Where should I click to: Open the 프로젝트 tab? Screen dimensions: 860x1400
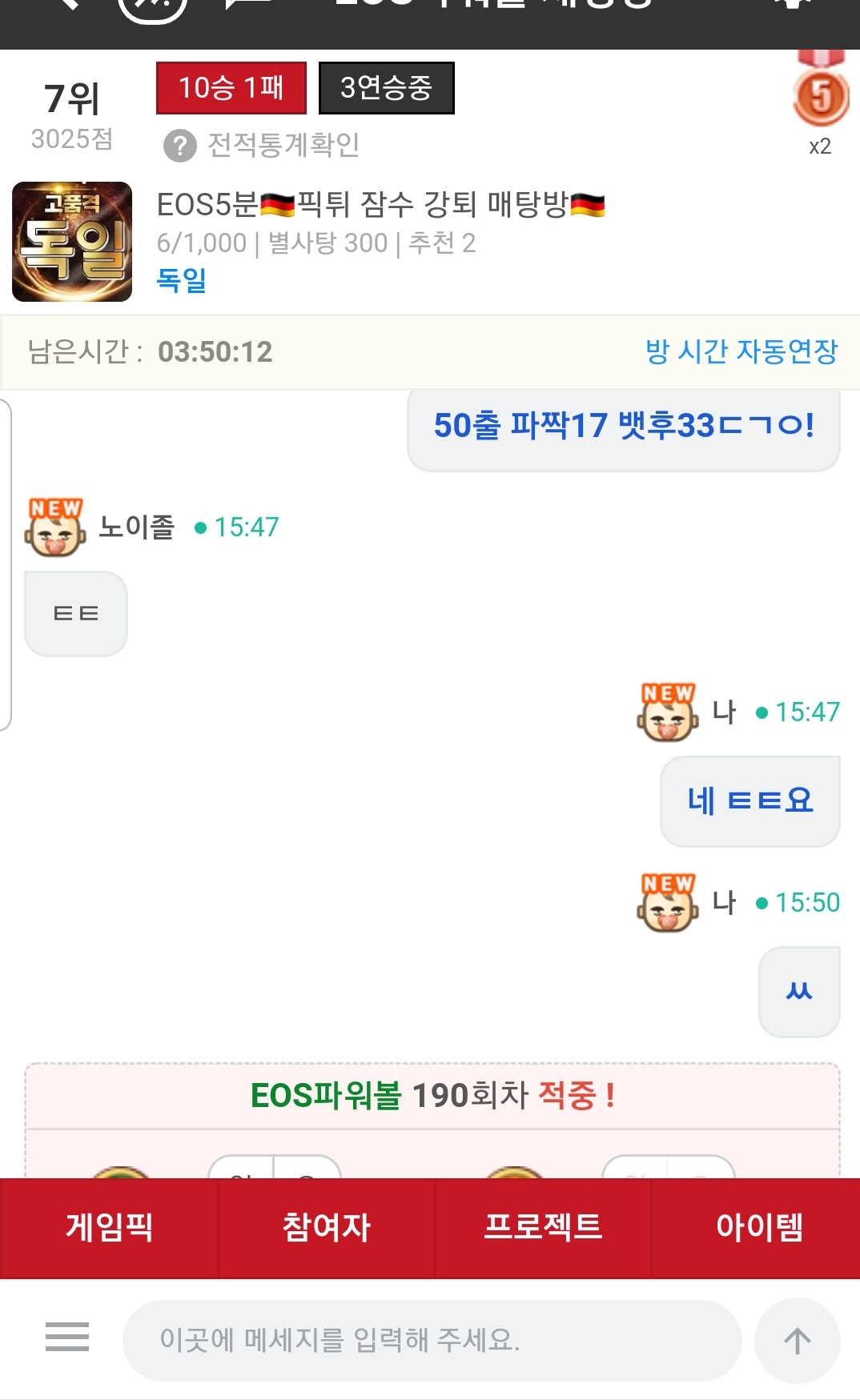tap(543, 1227)
